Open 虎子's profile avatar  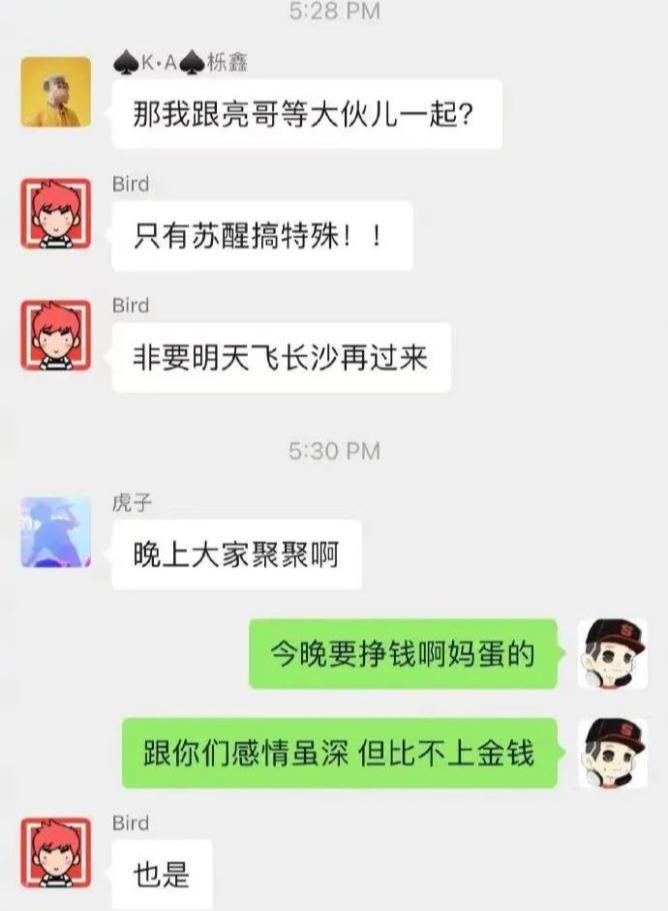point(56,532)
